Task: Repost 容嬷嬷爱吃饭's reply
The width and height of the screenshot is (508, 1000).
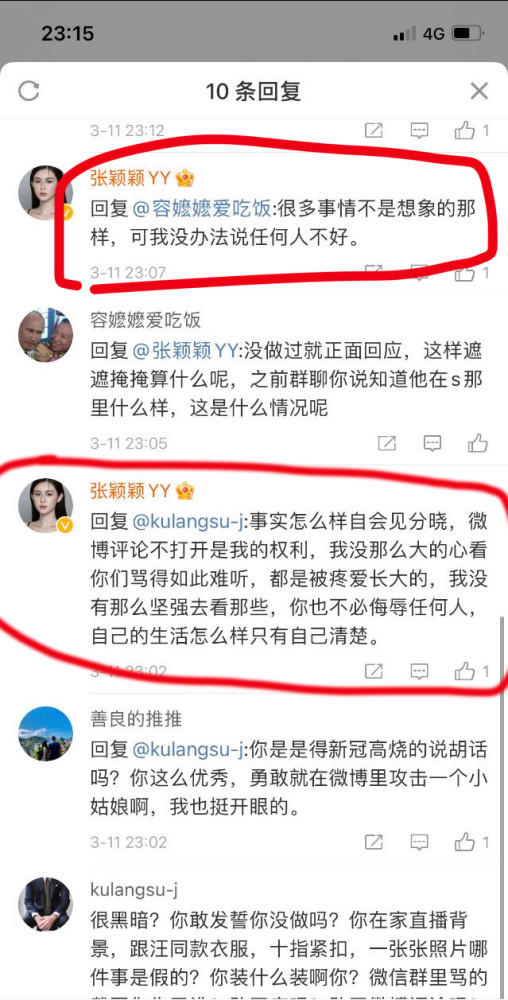Action: pos(387,443)
